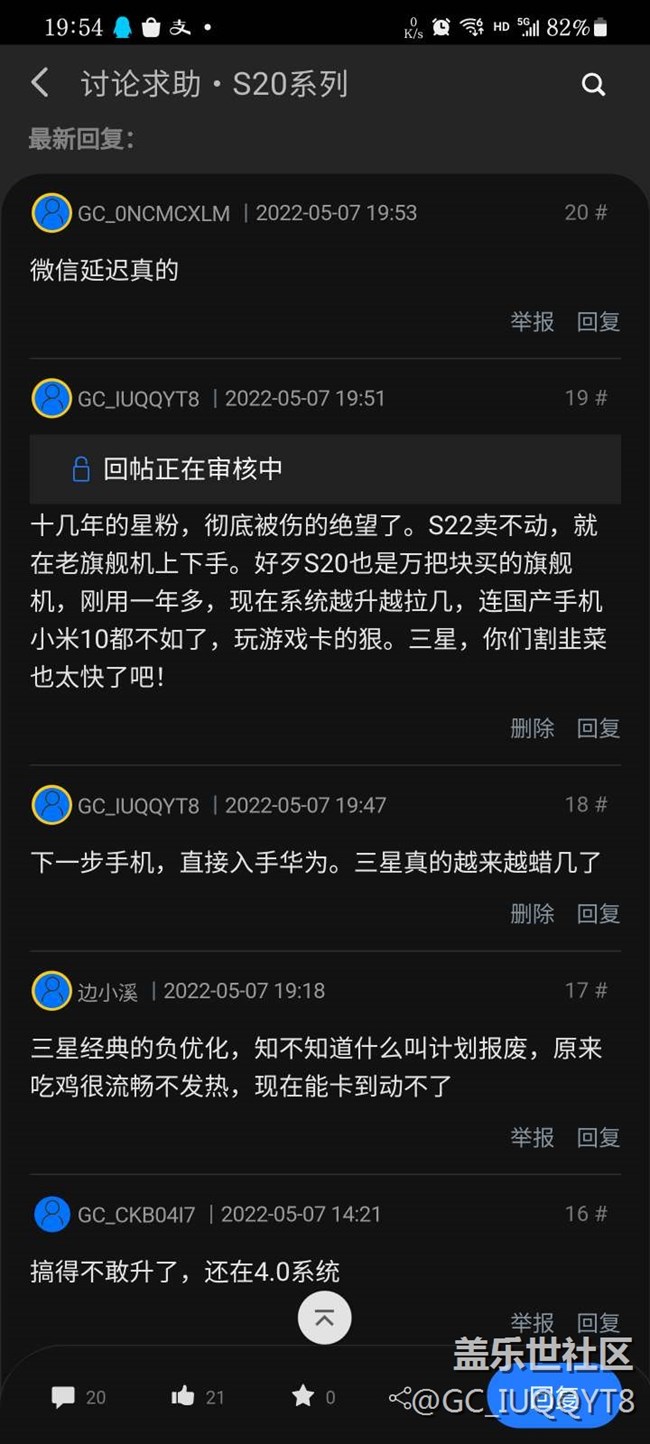View 边小溪's profile via avatar

(51, 991)
